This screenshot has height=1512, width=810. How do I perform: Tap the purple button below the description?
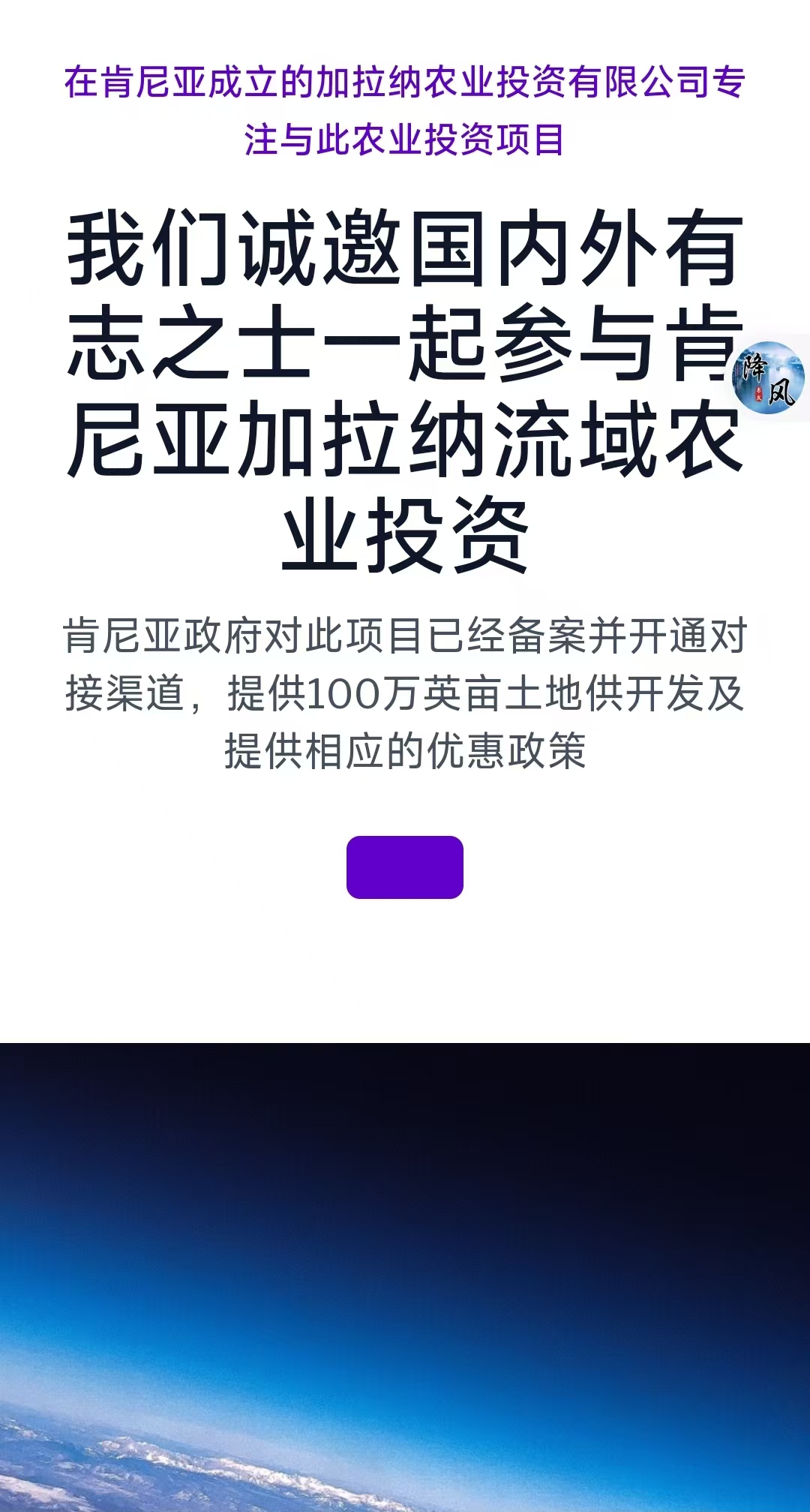[x=404, y=867]
